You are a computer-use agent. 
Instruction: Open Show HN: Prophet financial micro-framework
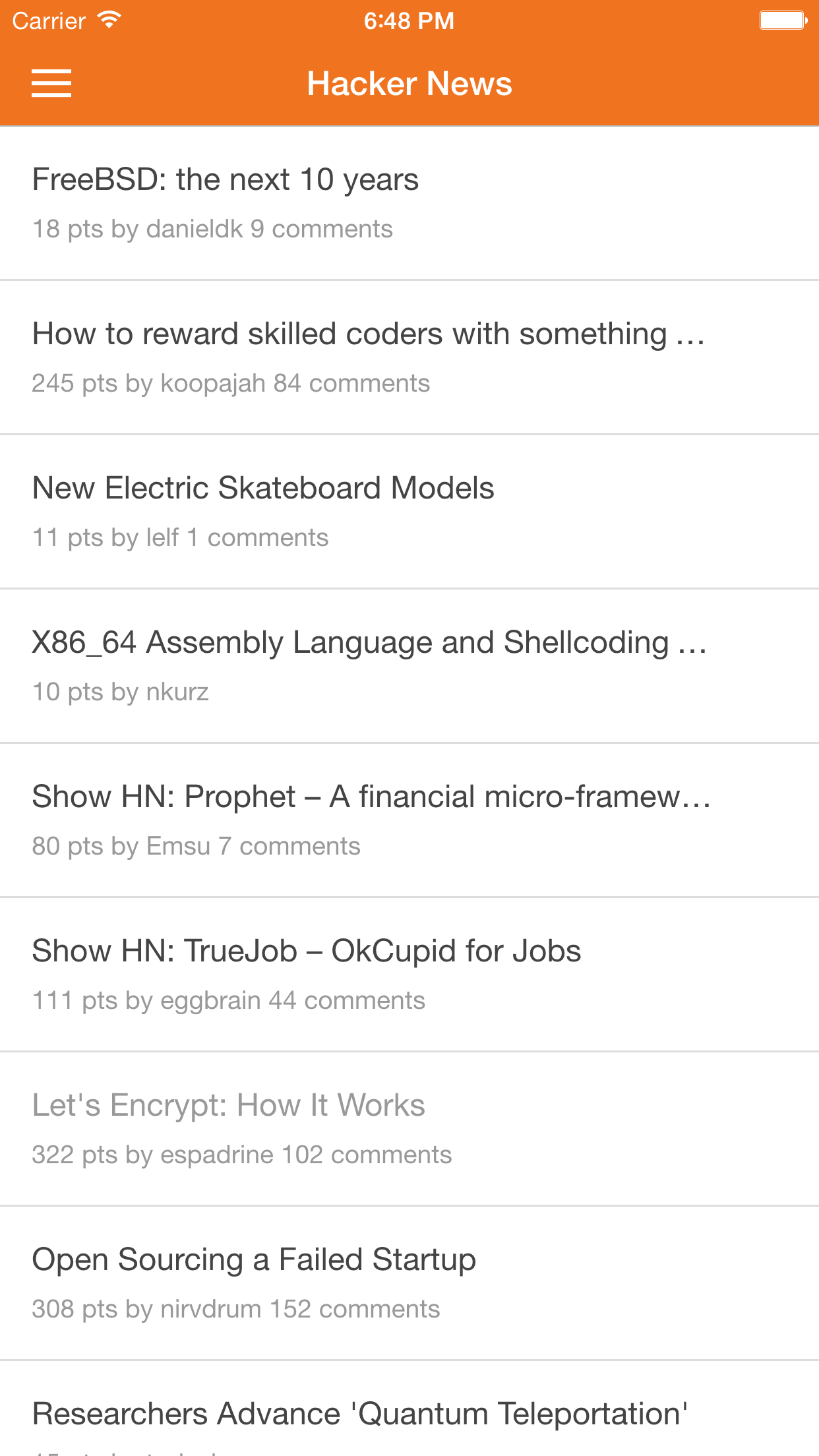[x=371, y=797]
